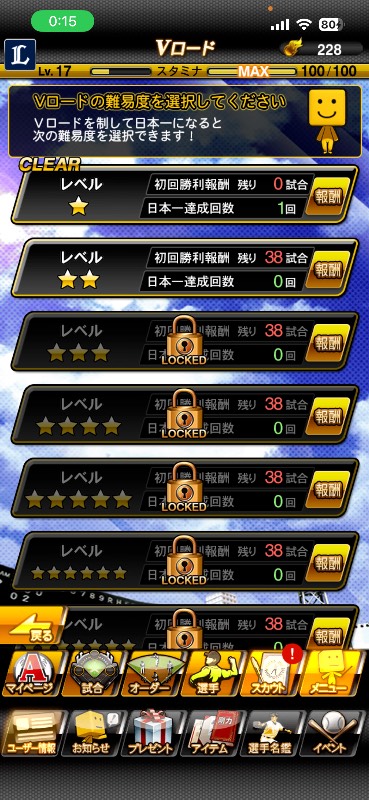Image resolution: width=369 pixels, height=800 pixels.
Task: Go back with the 戻る button
Action: pyautogui.click(x=32, y=627)
